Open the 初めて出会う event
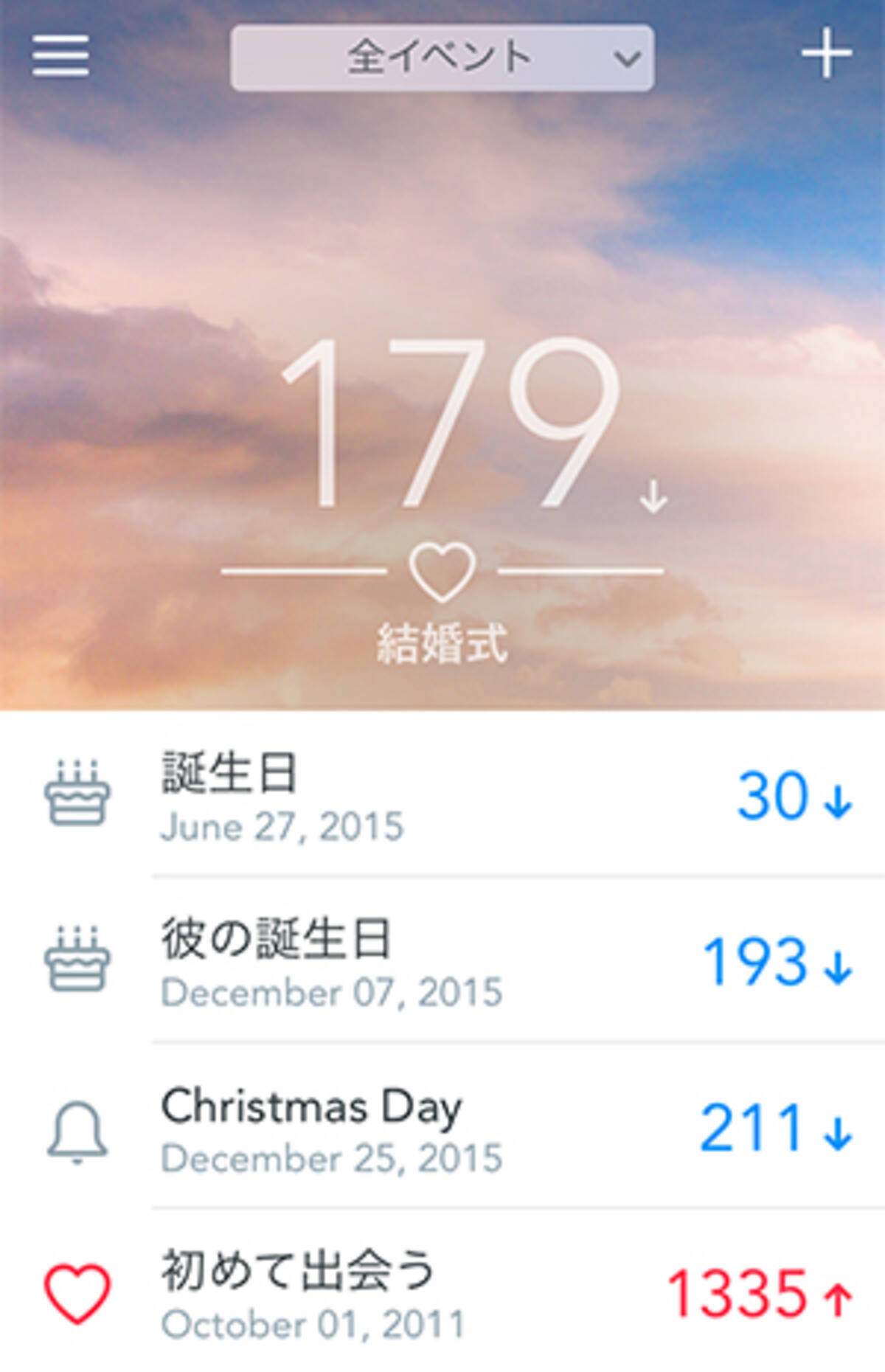This screenshot has height=1372, width=885. click(442, 1294)
